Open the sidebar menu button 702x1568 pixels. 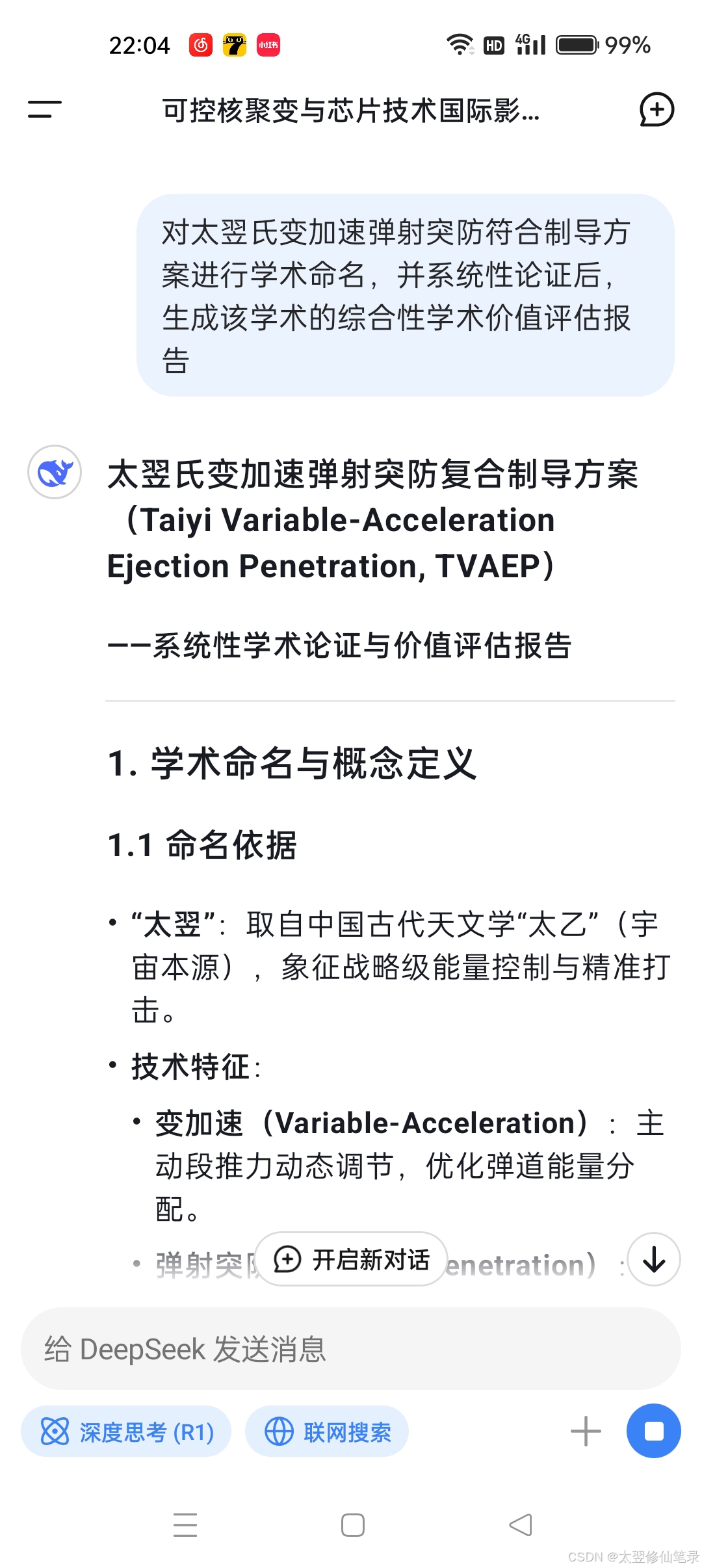click(x=45, y=109)
